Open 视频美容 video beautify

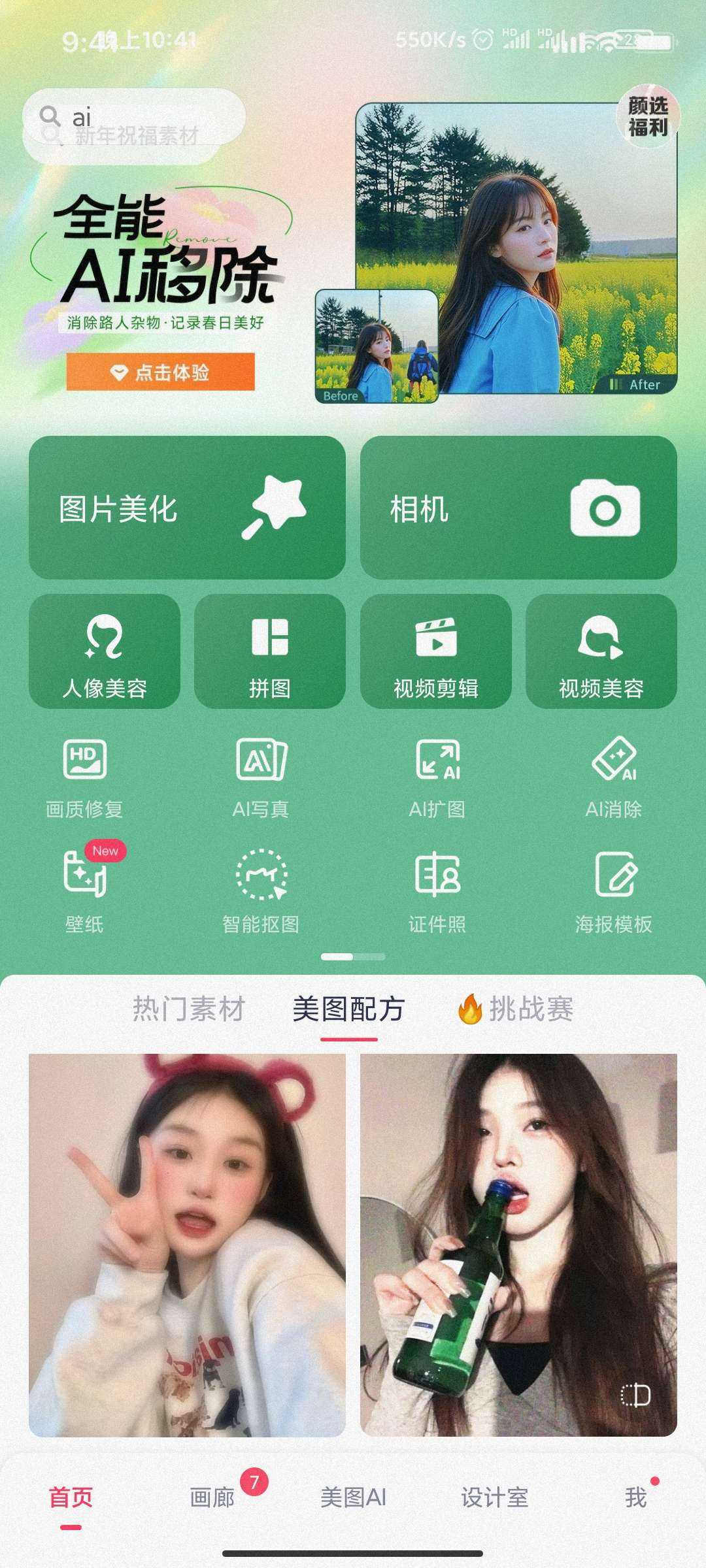601,652
